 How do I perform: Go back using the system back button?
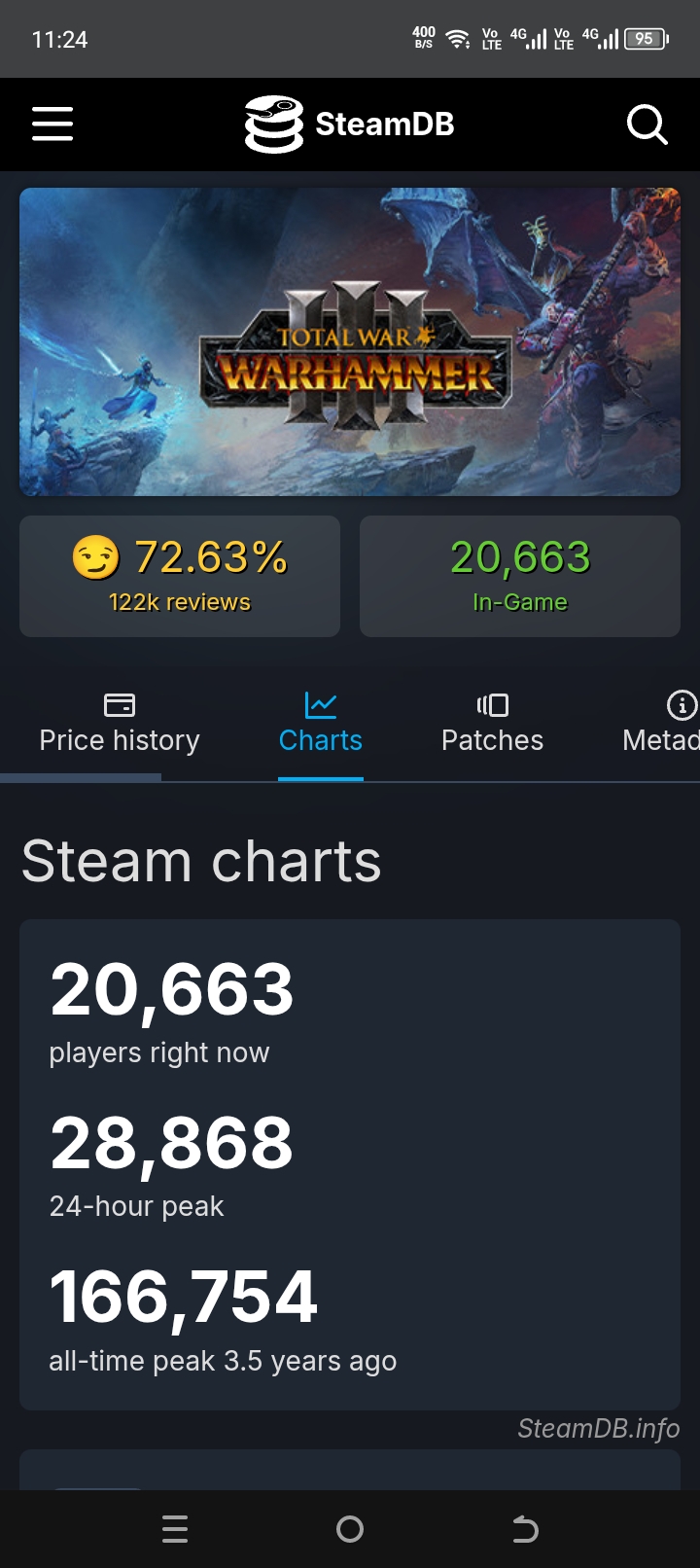coord(525,1529)
